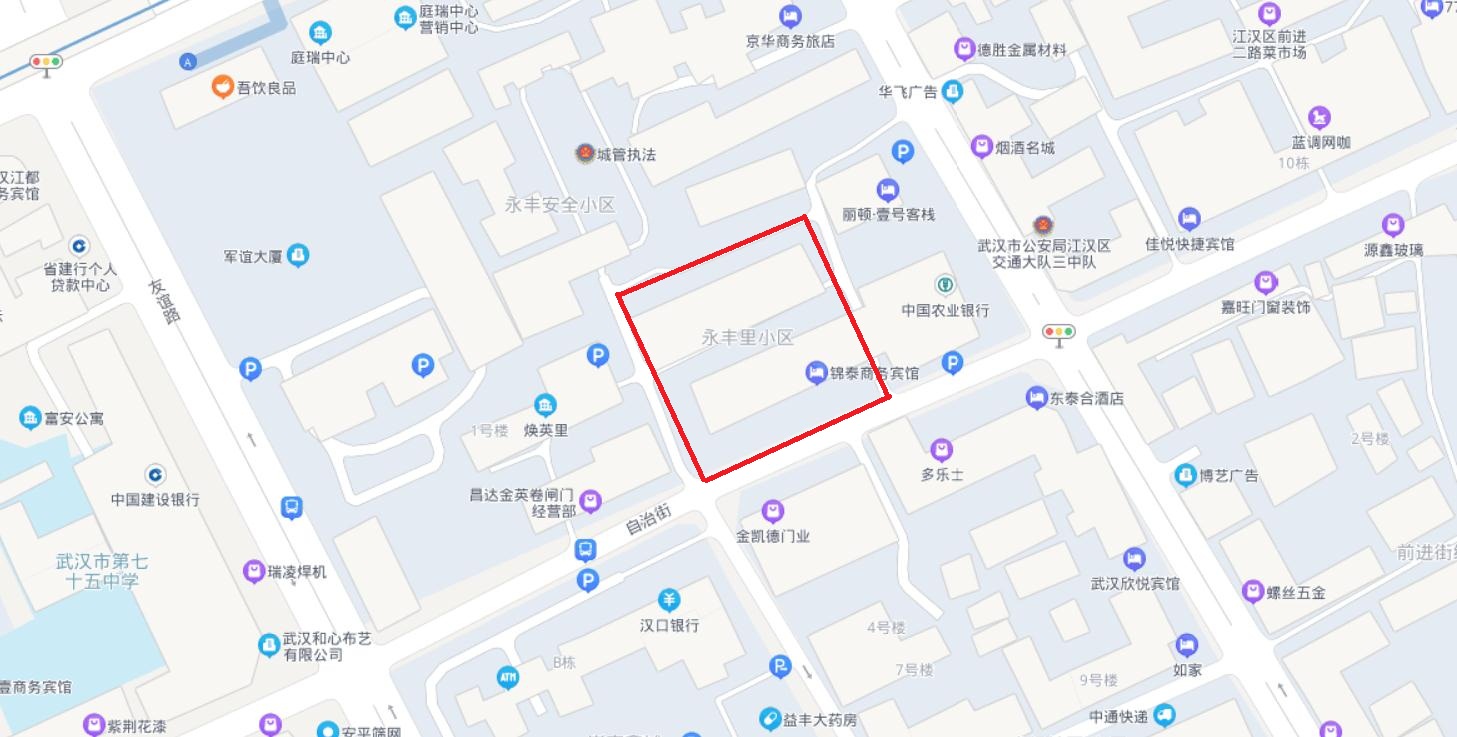Select the 庭瑞中心 building marker
Screen dimensions: 1457x737
[320, 33]
